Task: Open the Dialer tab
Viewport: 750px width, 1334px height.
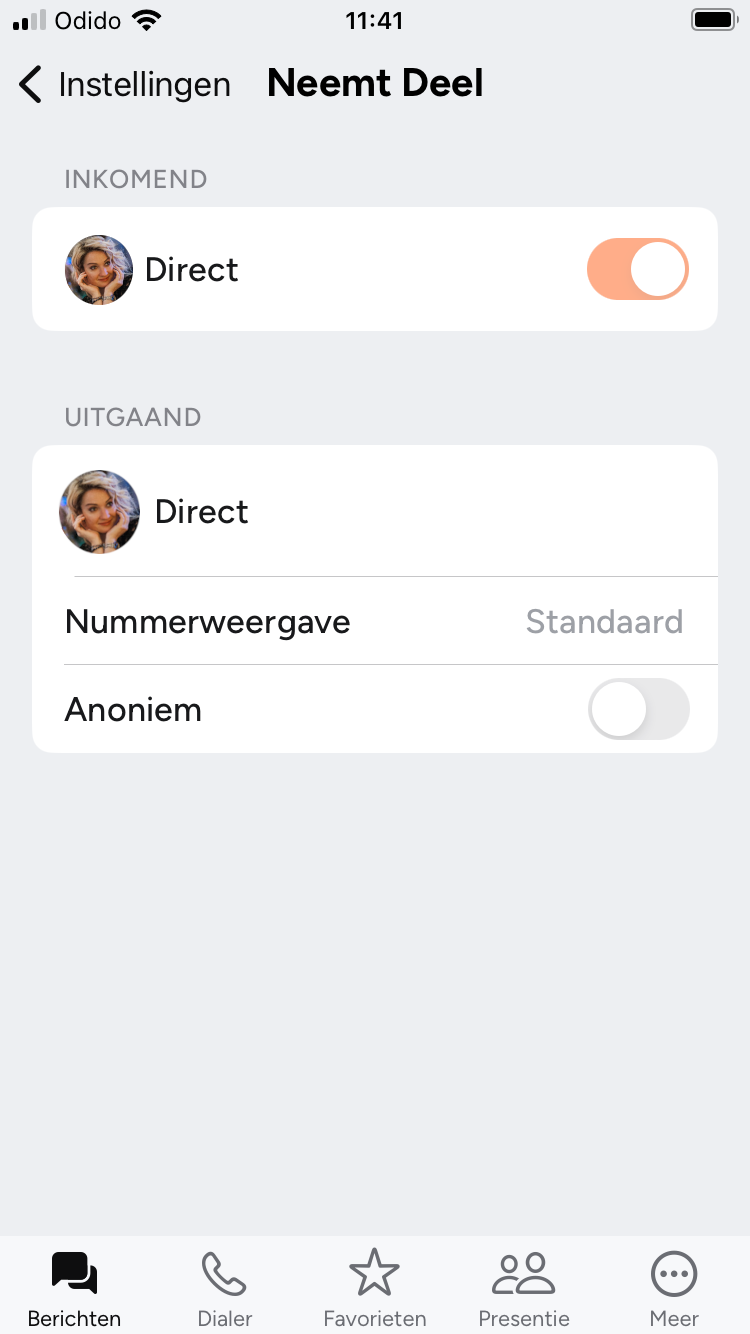Action: coord(225,1288)
